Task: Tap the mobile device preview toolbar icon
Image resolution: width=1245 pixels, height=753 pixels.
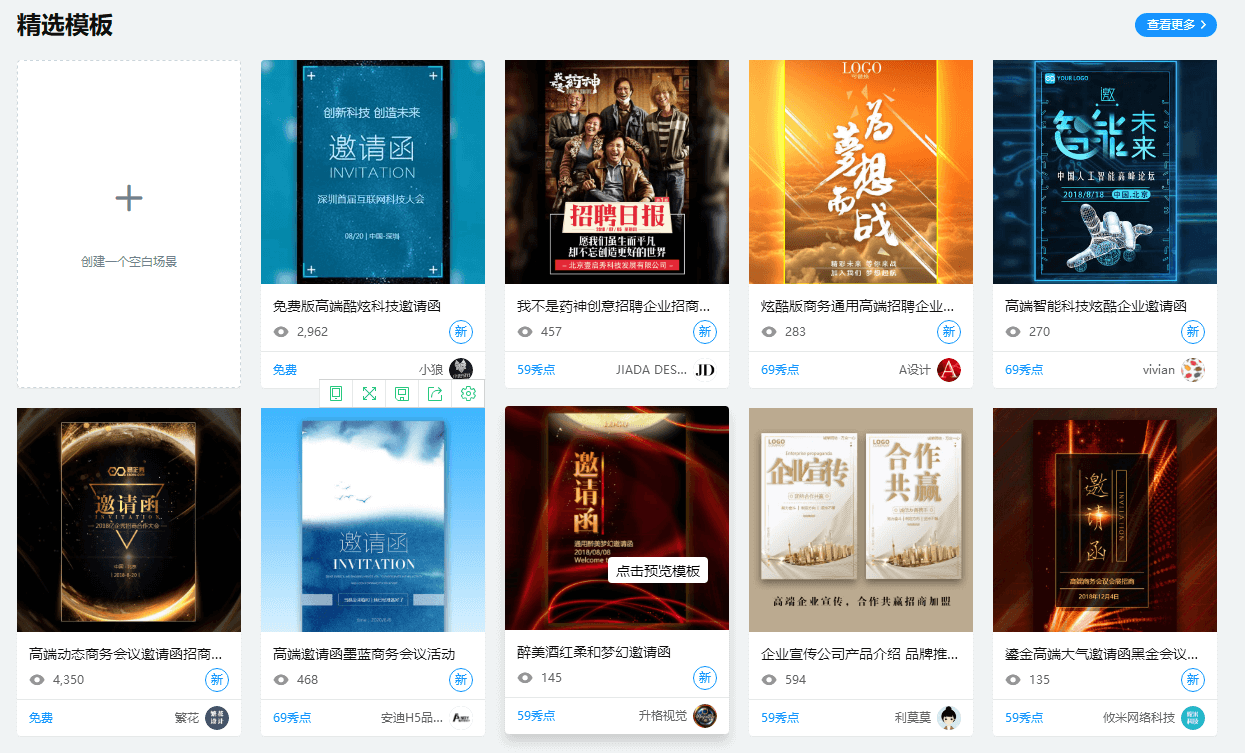Action: pos(336,394)
